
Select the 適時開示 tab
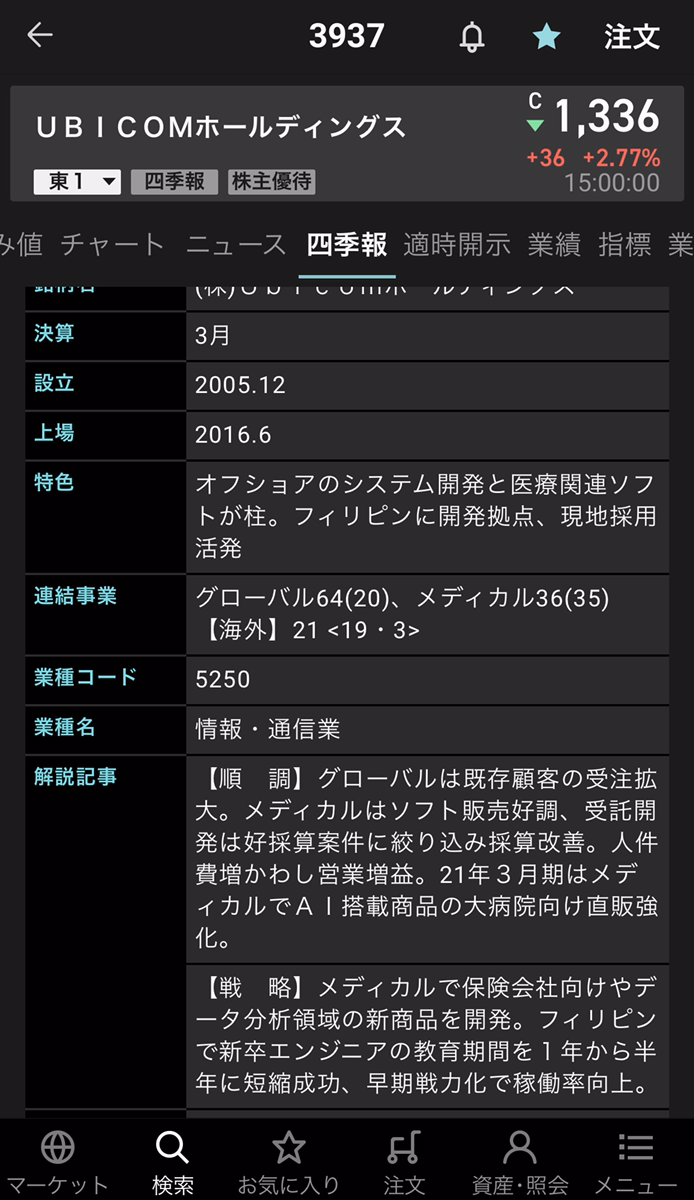point(457,244)
